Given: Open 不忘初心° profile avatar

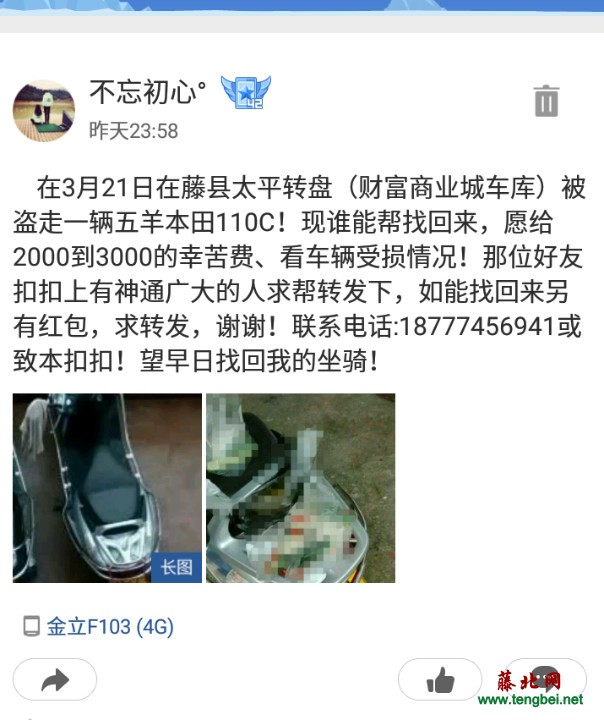Looking at the screenshot, I should click(x=44, y=109).
